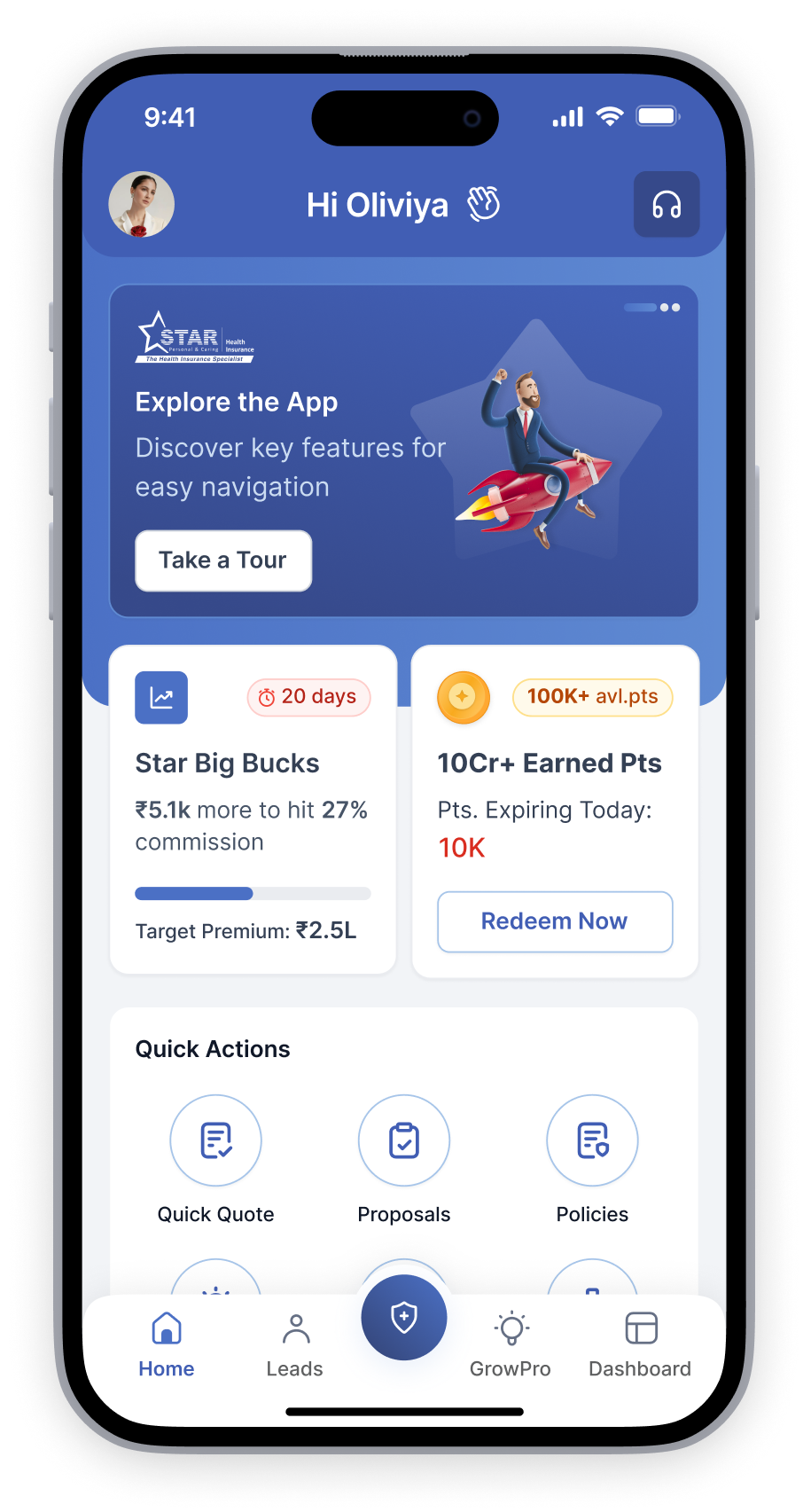
Task: Switch to the Leads tab
Action: click(295, 1344)
